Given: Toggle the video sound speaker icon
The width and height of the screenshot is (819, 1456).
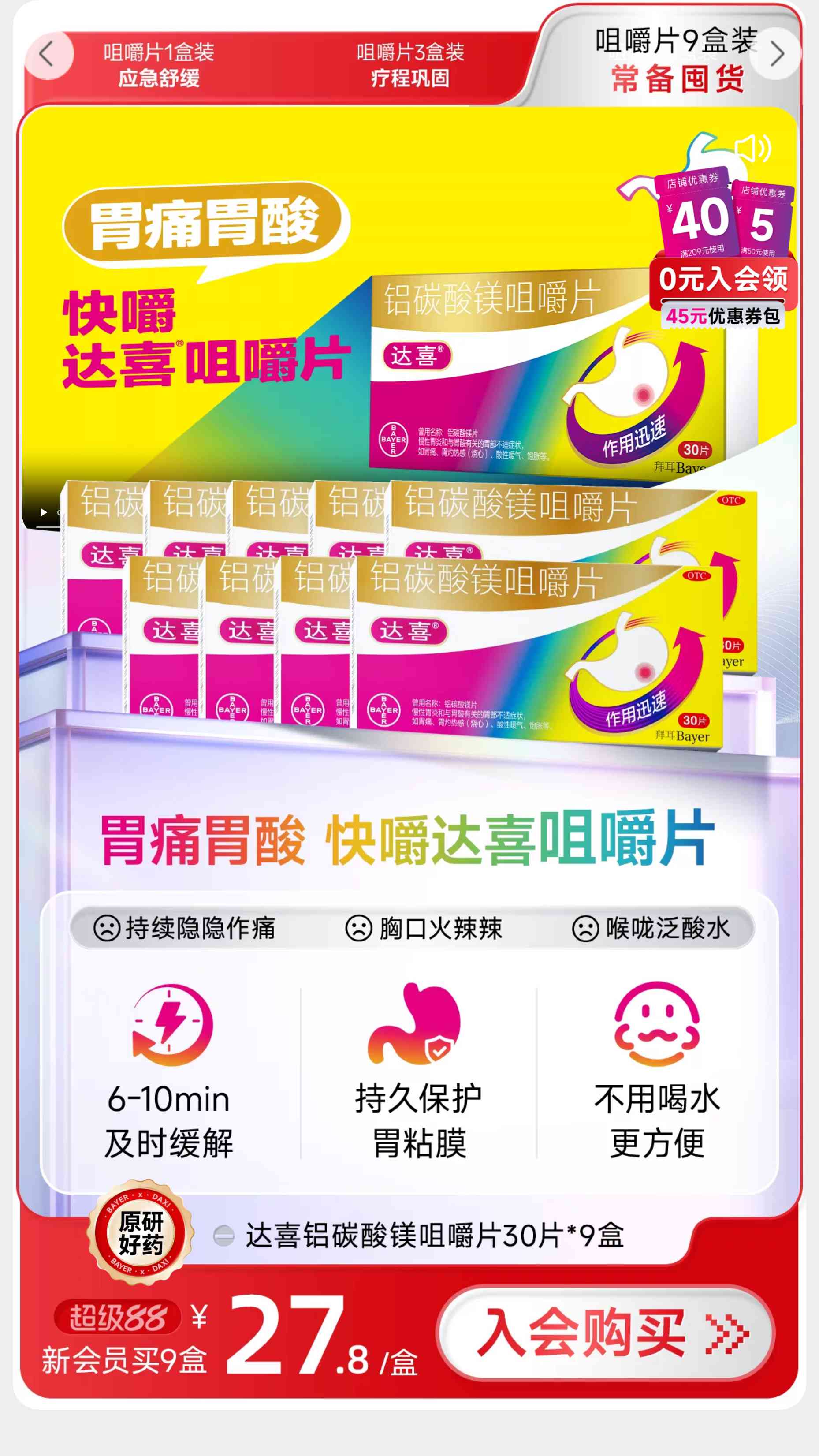Looking at the screenshot, I should click(x=753, y=149).
